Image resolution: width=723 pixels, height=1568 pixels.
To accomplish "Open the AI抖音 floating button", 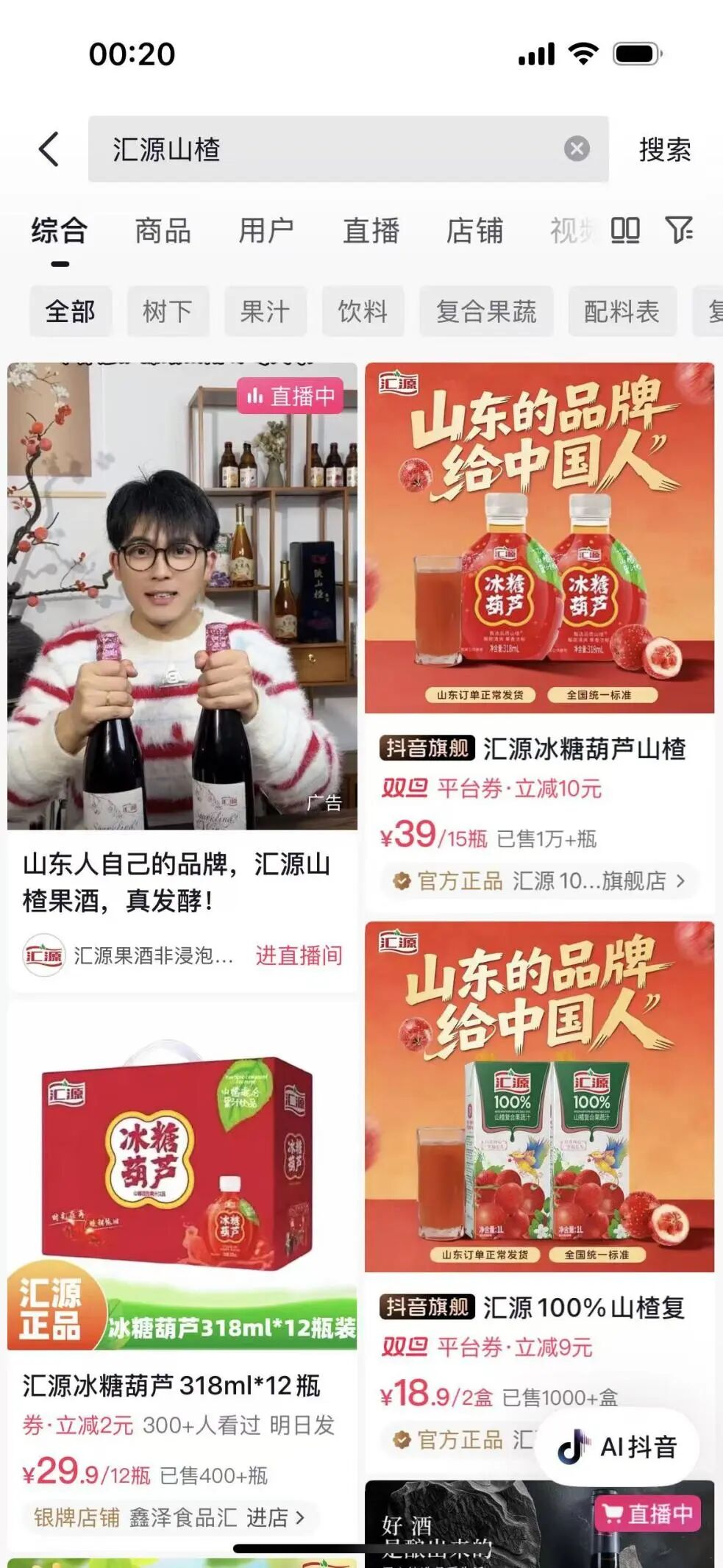I will pos(618,1447).
